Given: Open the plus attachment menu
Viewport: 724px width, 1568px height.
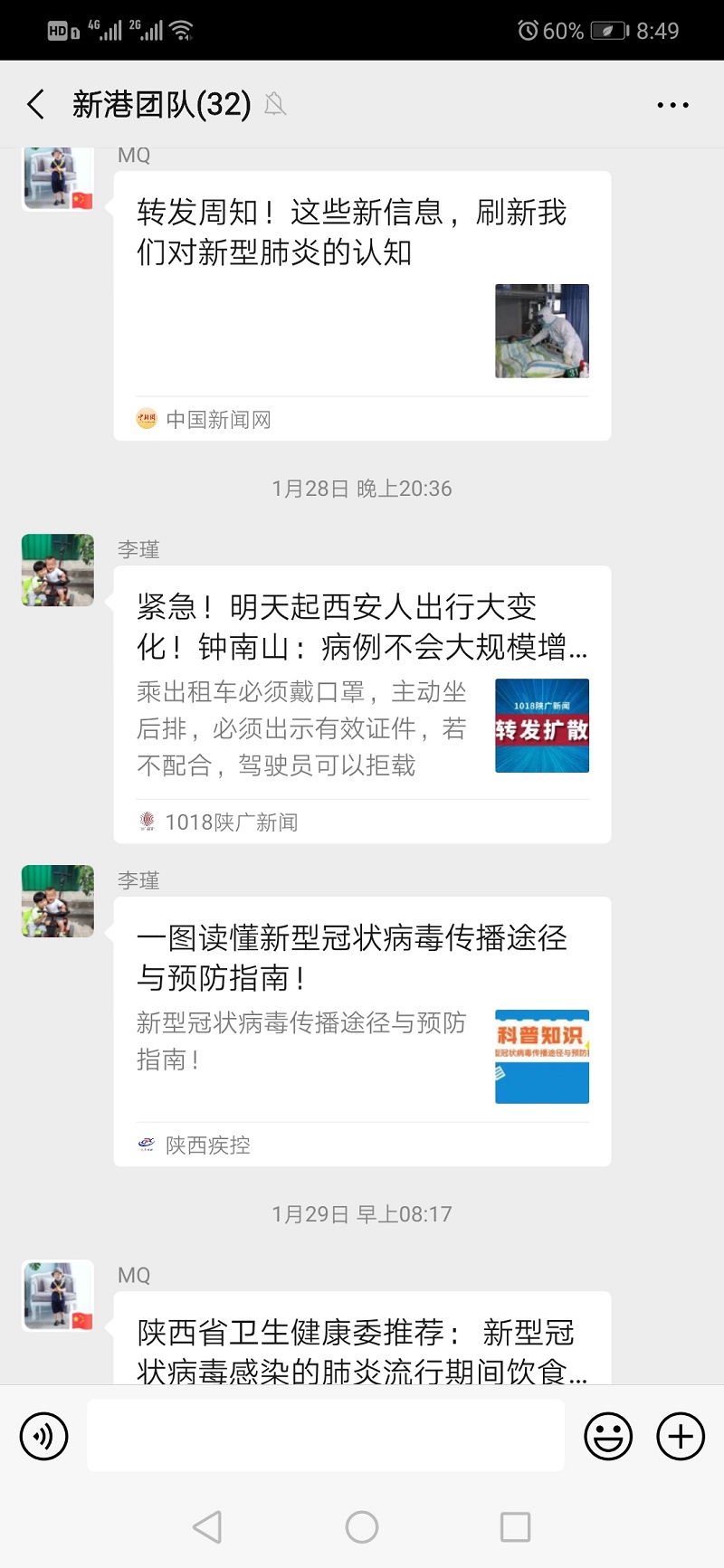Looking at the screenshot, I should coord(681,1436).
